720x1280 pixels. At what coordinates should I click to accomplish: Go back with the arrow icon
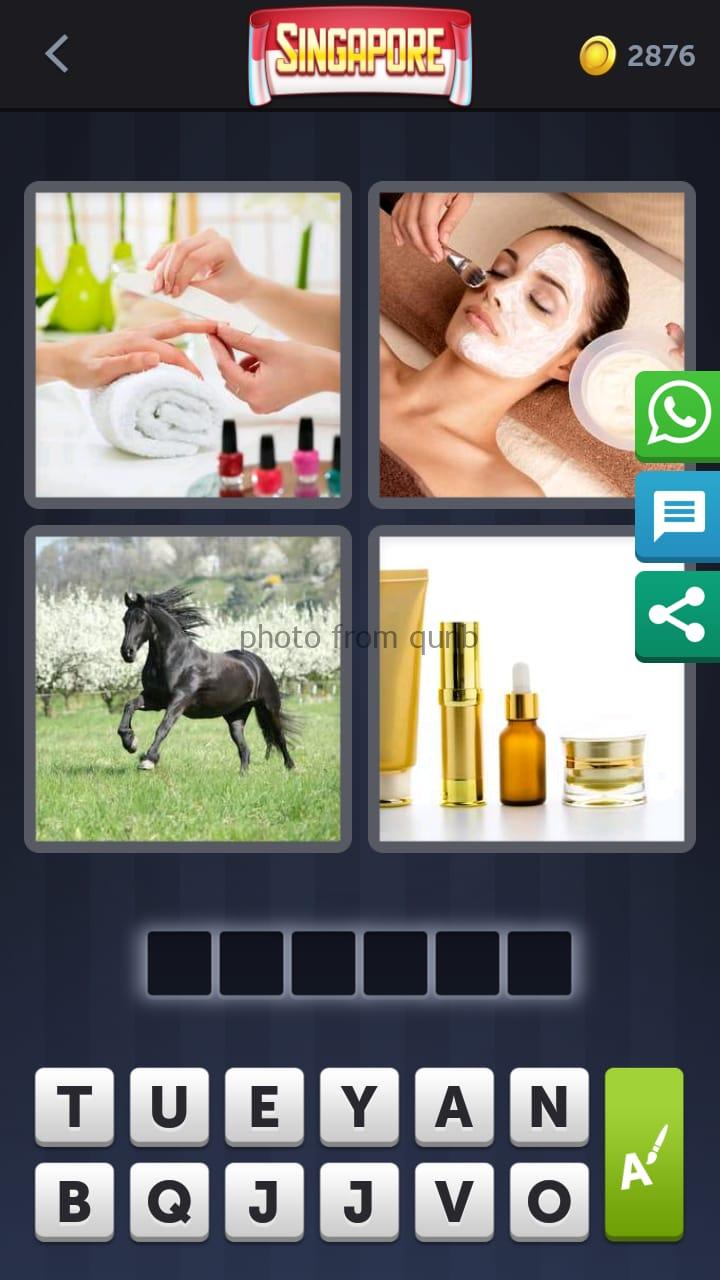(x=56, y=54)
